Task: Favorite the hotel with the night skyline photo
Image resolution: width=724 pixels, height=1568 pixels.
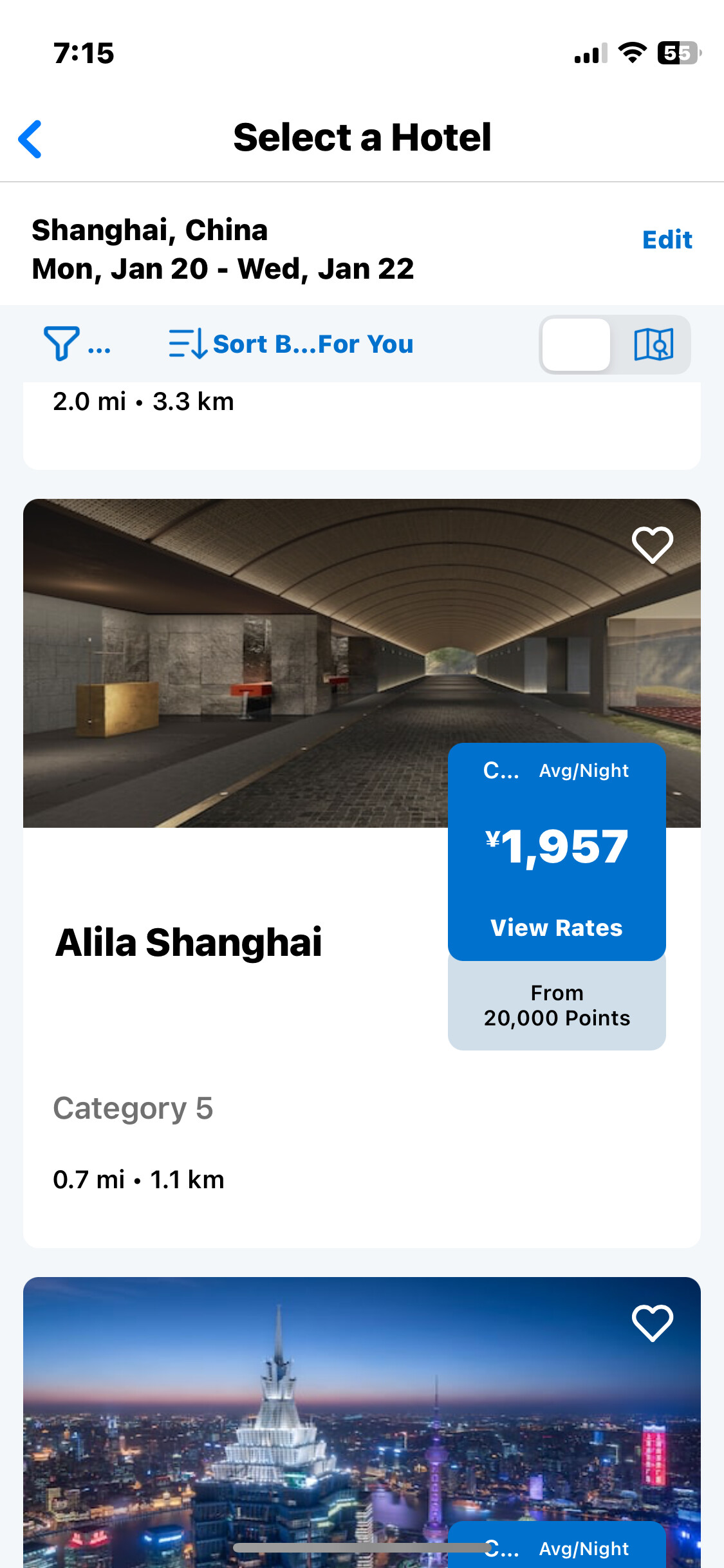Action: [x=652, y=1323]
